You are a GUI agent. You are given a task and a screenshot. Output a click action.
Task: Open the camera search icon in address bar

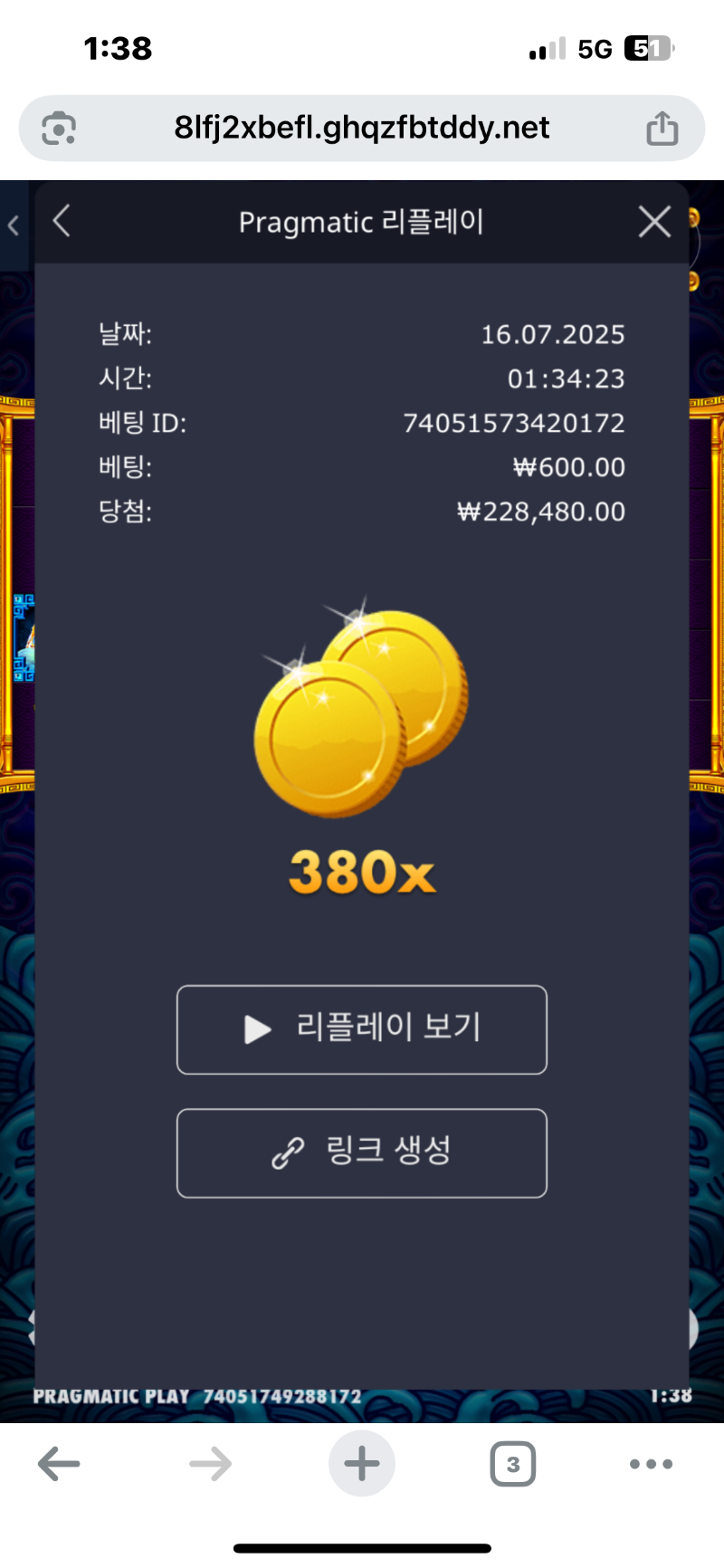pyautogui.click(x=59, y=128)
